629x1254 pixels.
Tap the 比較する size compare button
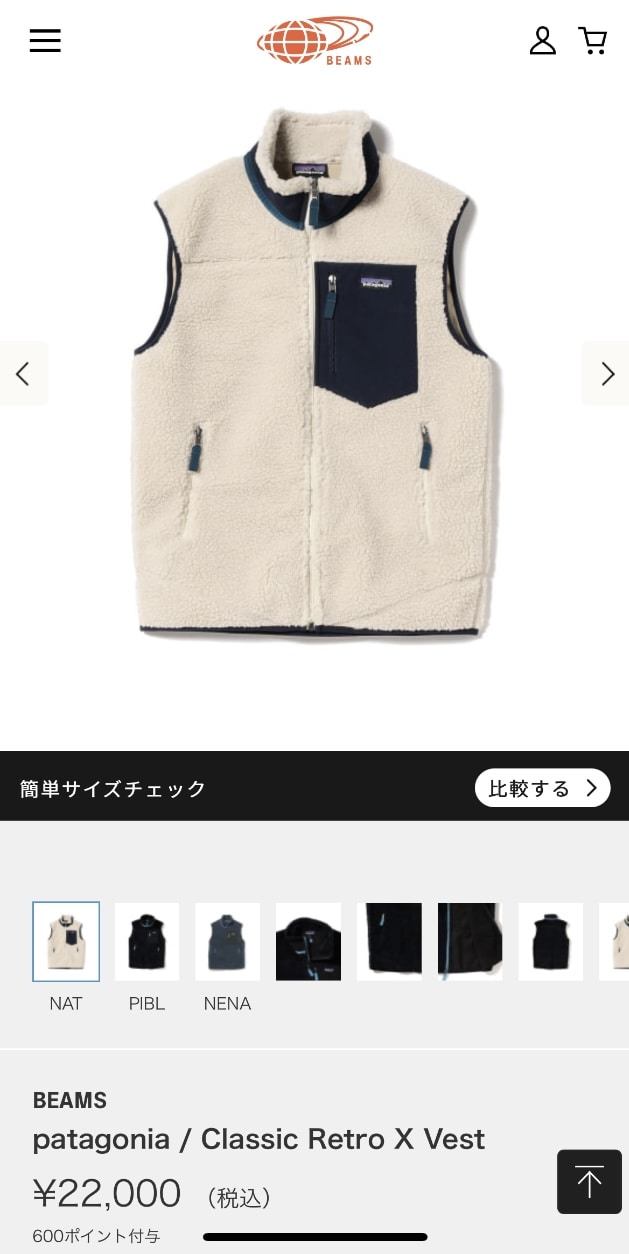[542, 788]
